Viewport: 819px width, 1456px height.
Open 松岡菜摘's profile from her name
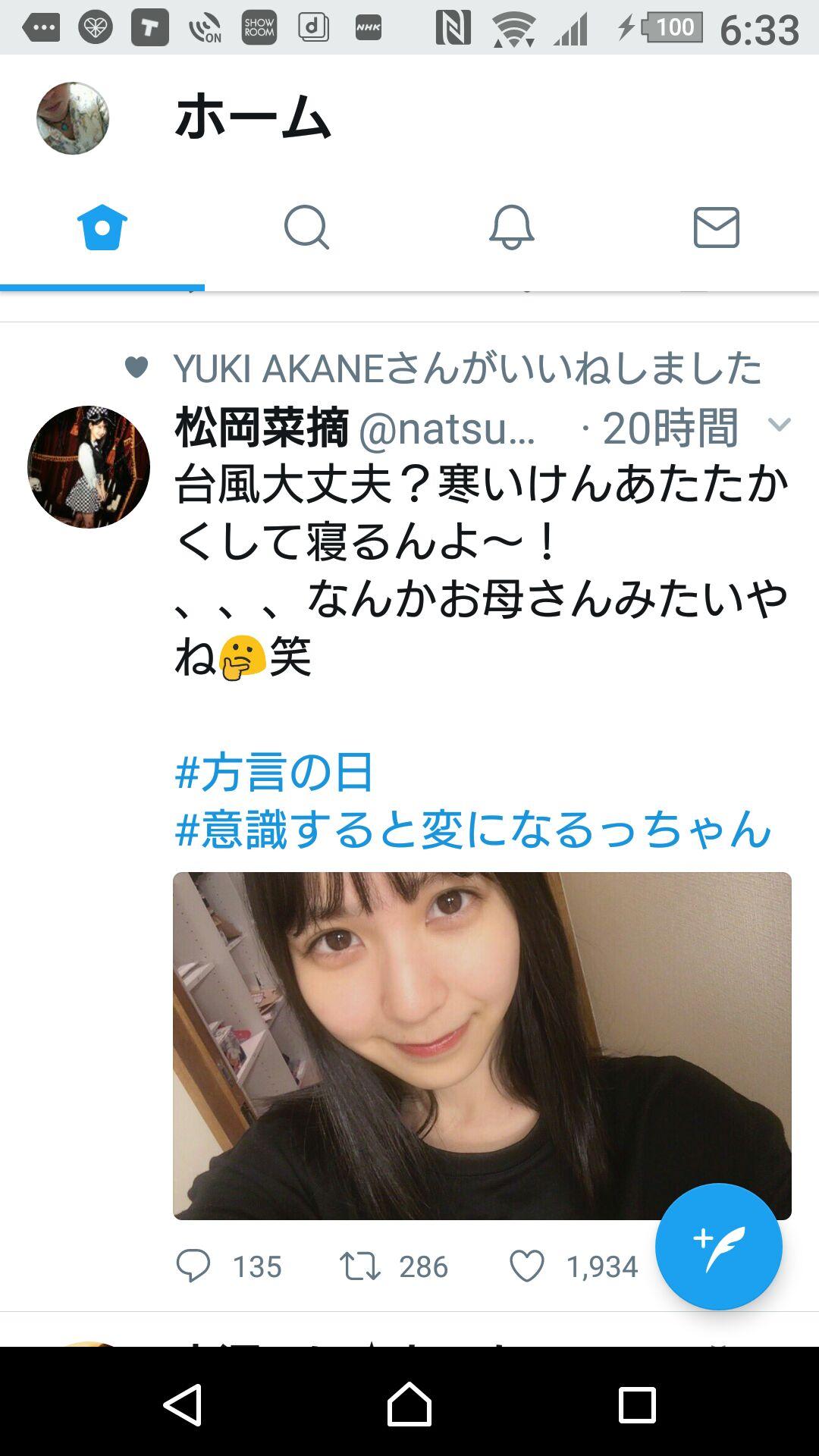[262, 428]
